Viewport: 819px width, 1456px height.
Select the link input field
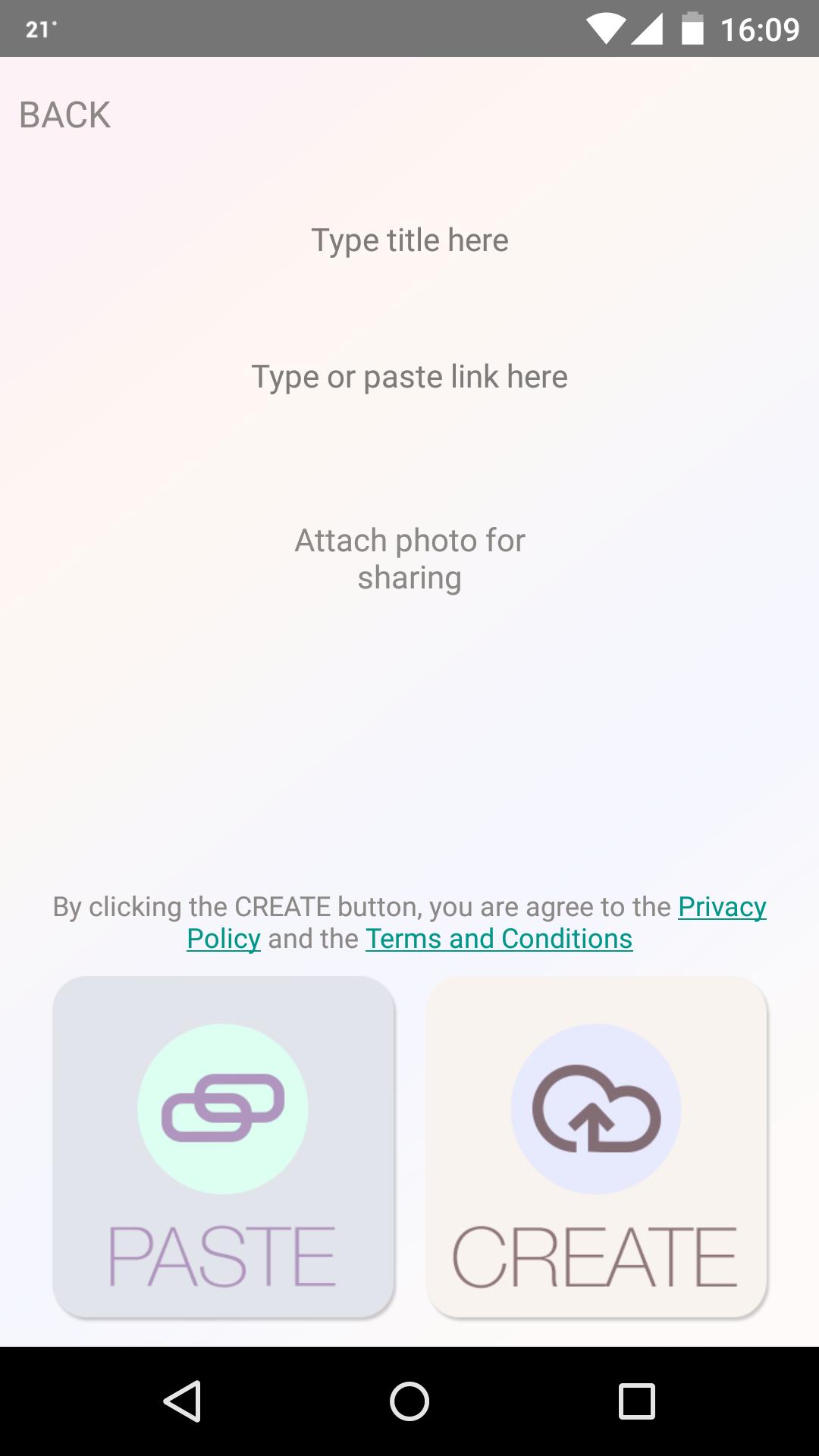pyautogui.click(x=409, y=377)
